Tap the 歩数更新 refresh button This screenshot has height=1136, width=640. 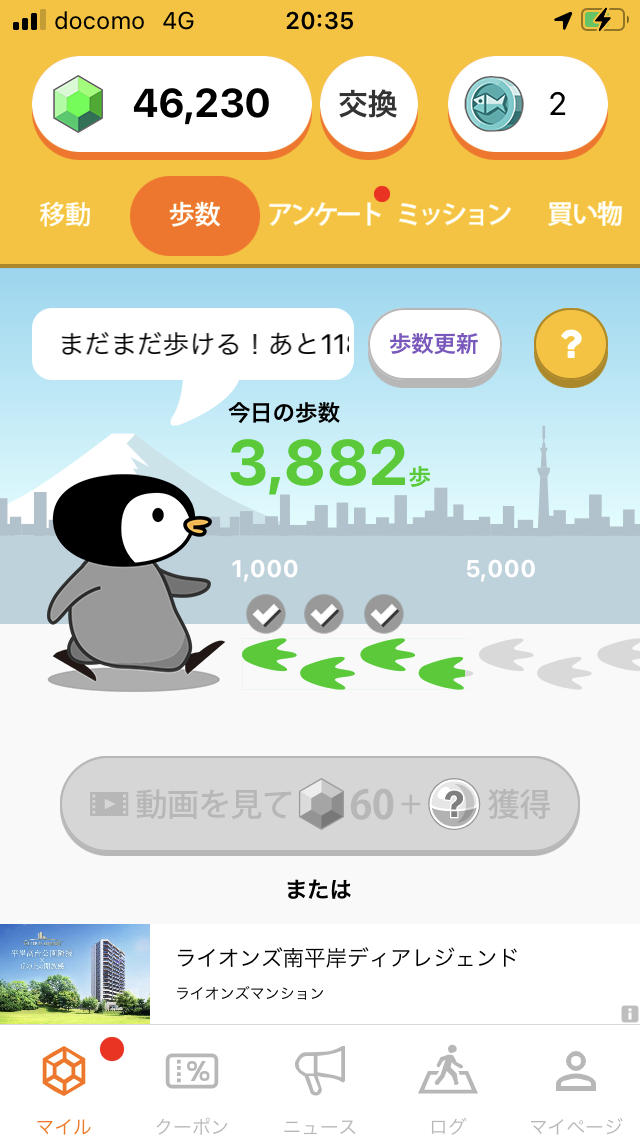click(x=434, y=345)
